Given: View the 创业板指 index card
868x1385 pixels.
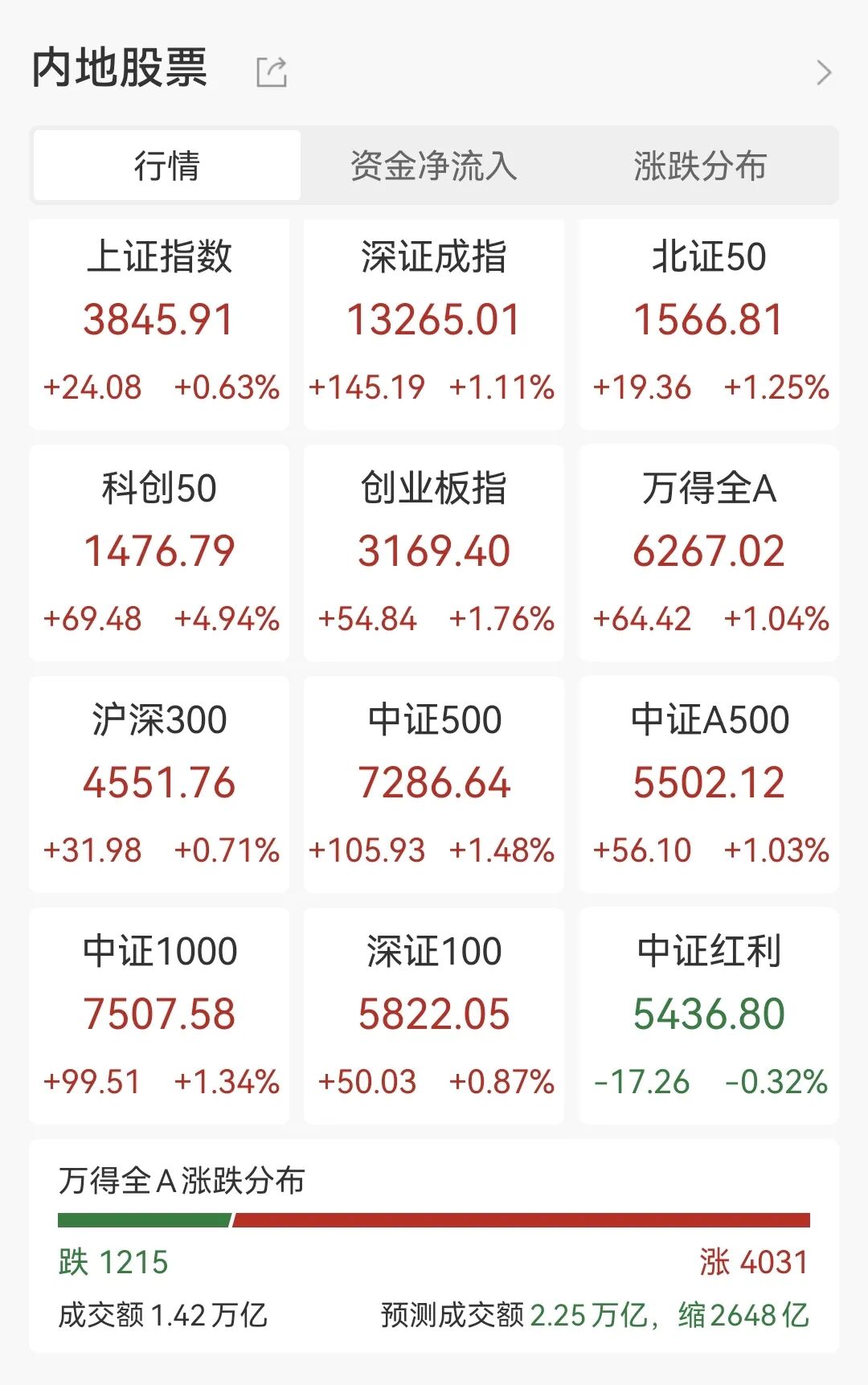Looking at the screenshot, I should [x=434, y=554].
